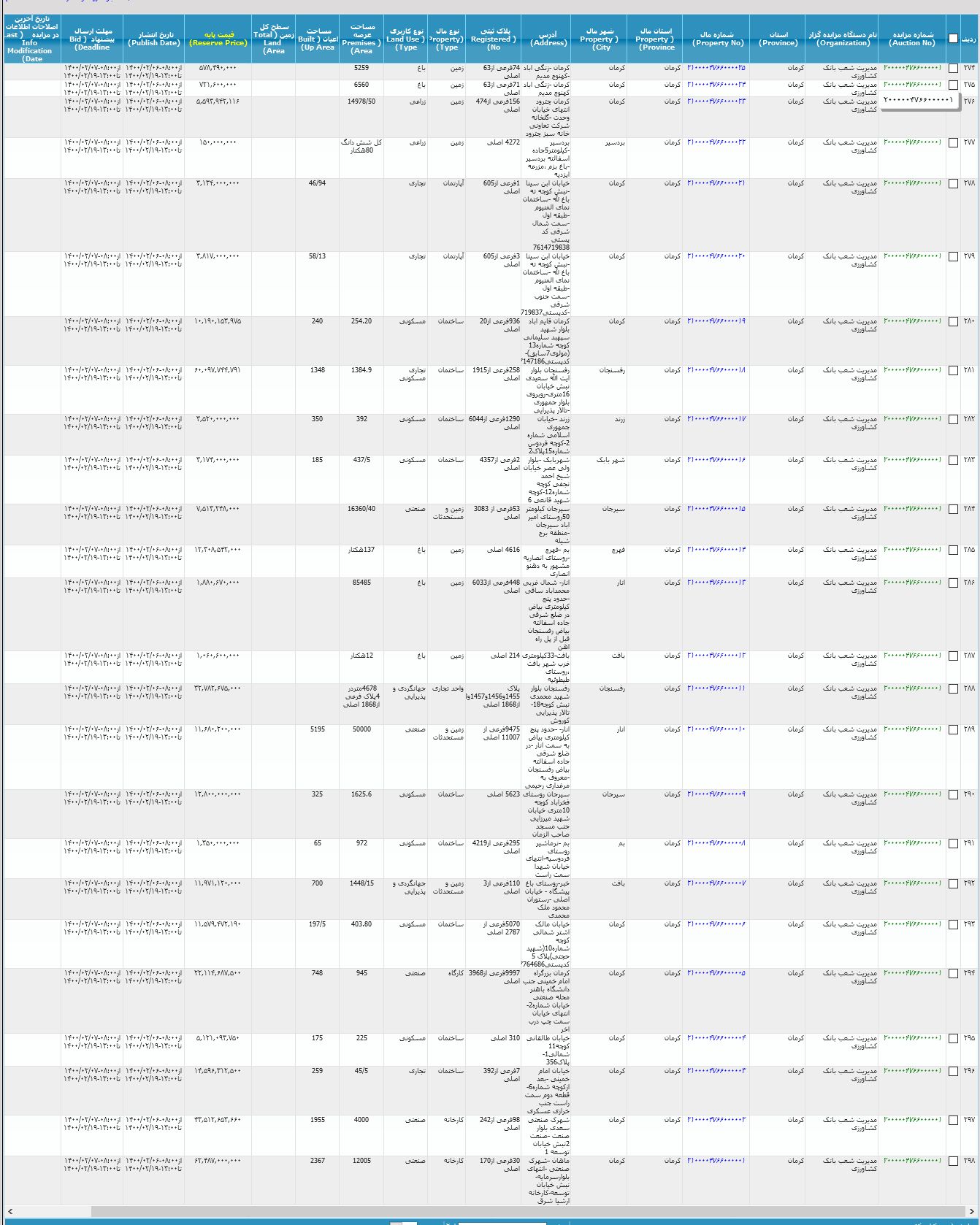Open auction number link on row 297
Screen dimensions: 980x1225
[x=912, y=1120]
